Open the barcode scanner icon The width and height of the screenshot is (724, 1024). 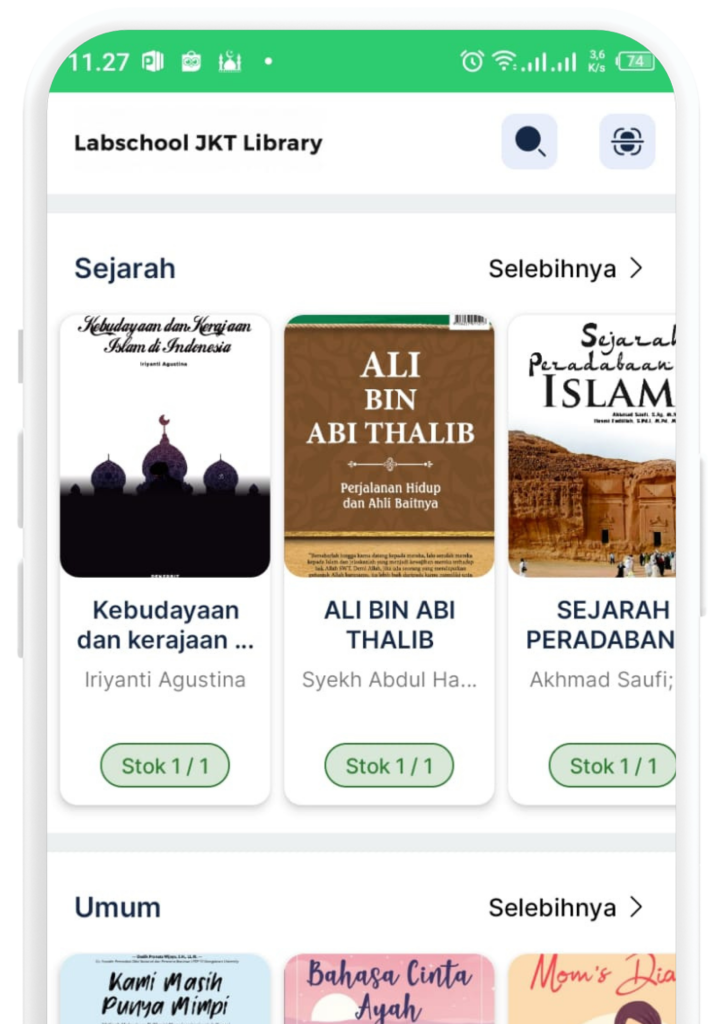(x=627, y=142)
